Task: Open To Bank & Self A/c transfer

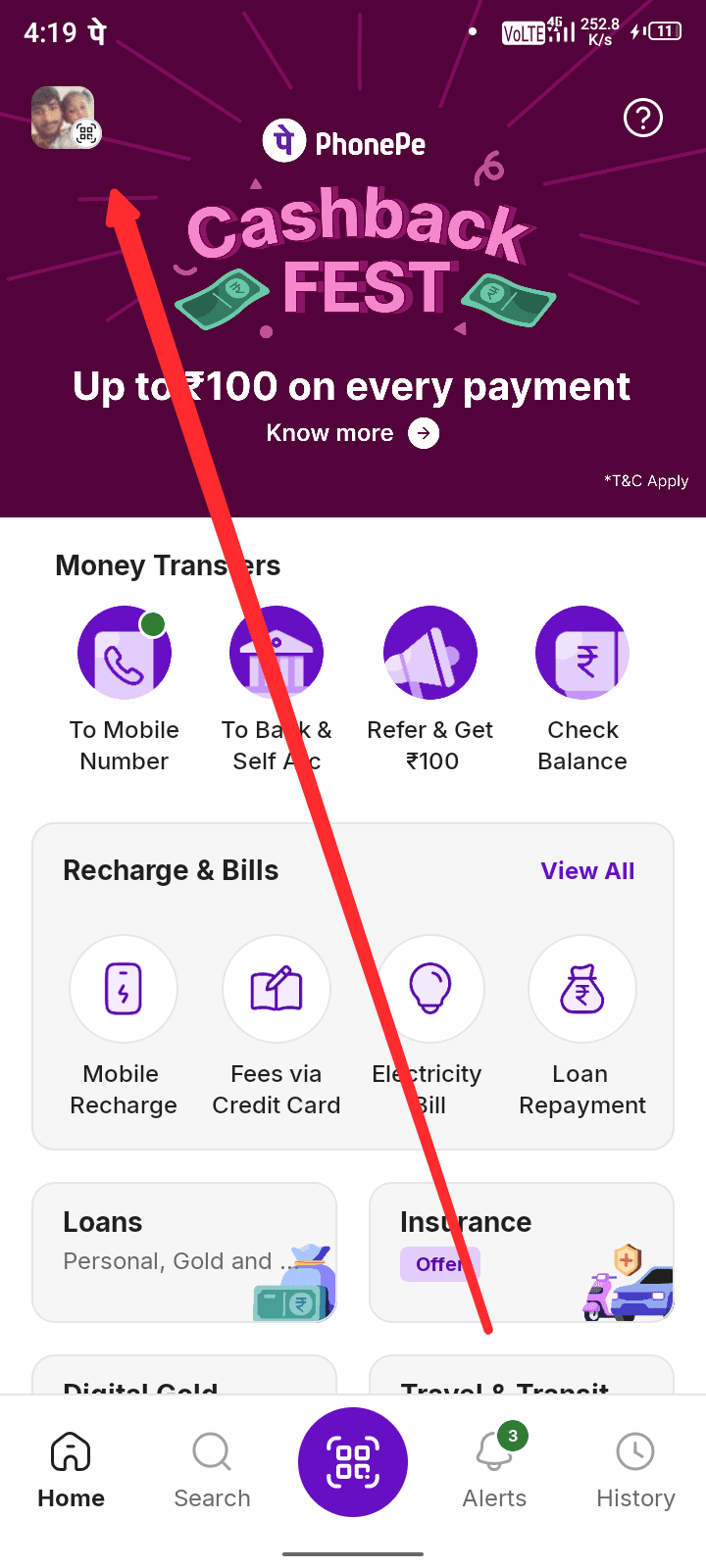Action: 277,654
